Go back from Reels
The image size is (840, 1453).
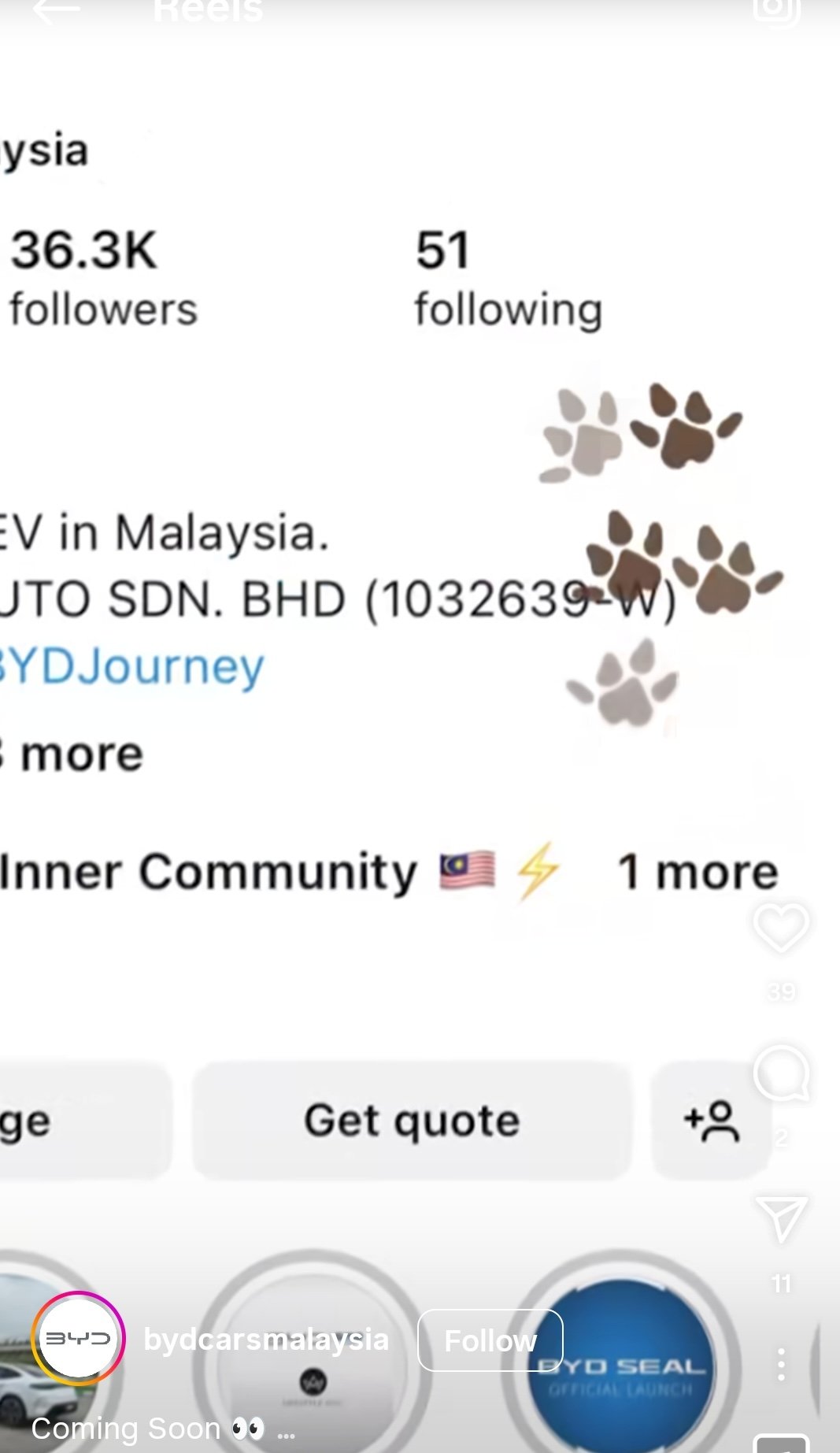55,9
